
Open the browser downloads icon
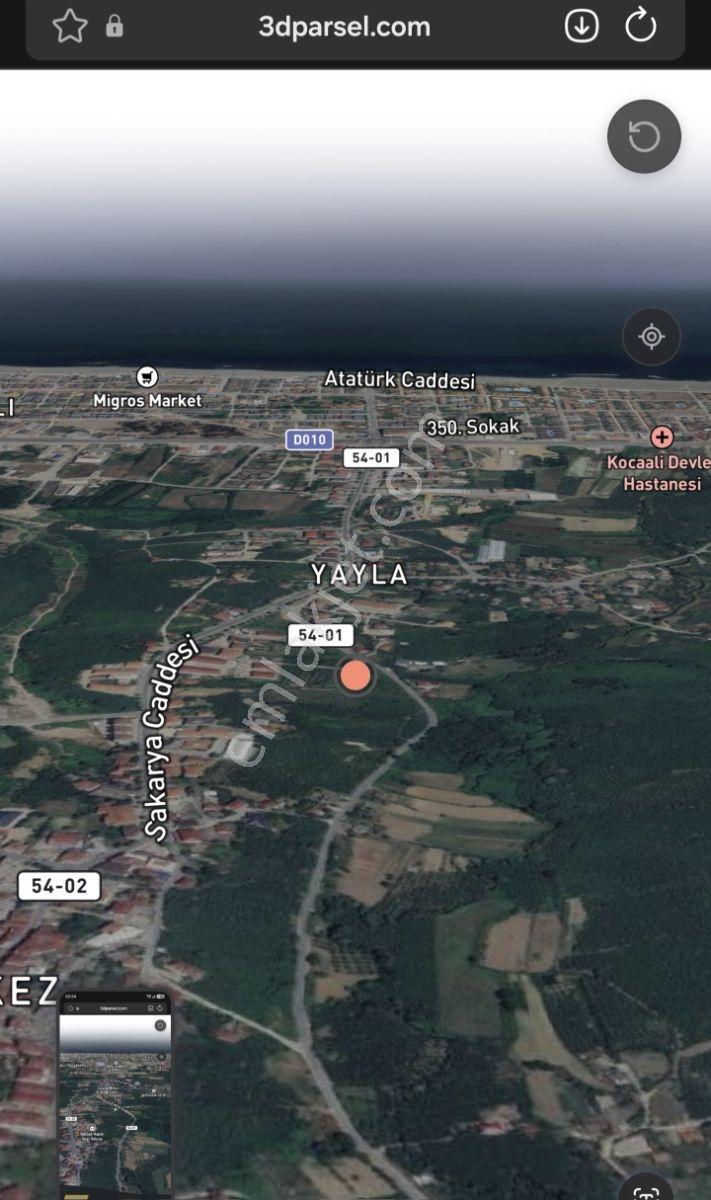582,26
